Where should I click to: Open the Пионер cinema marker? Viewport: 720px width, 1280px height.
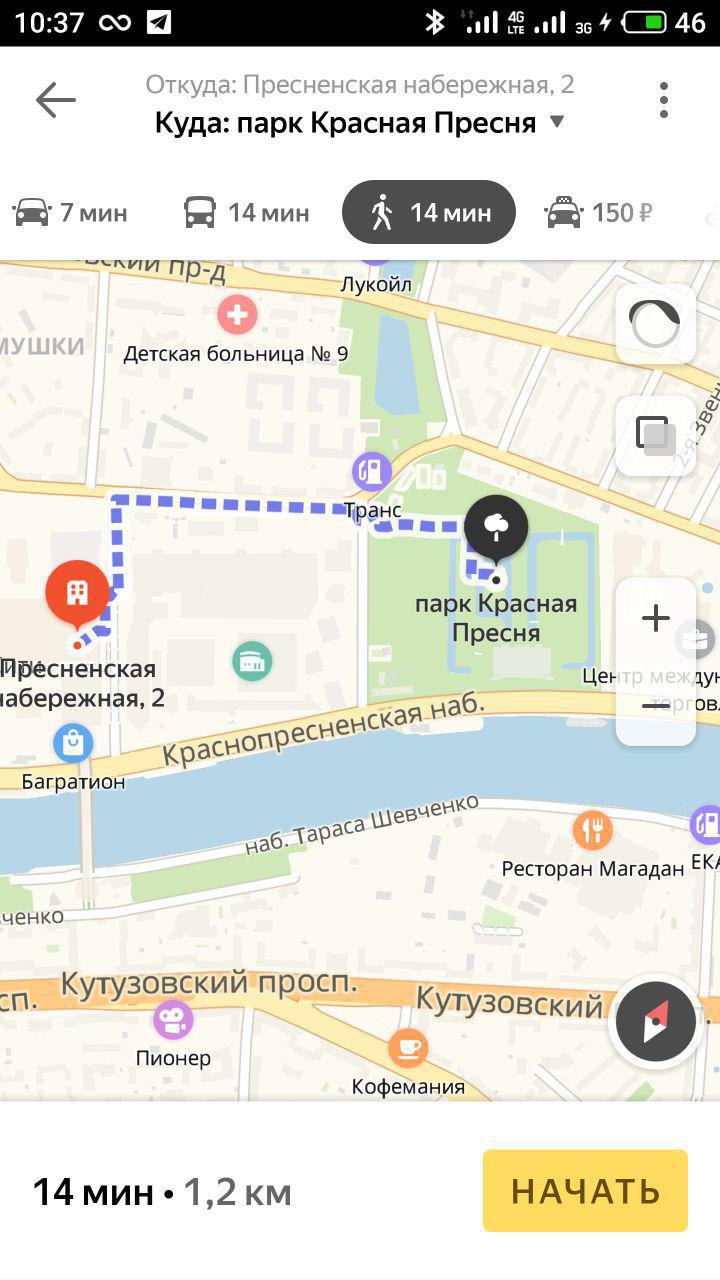tap(173, 1020)
